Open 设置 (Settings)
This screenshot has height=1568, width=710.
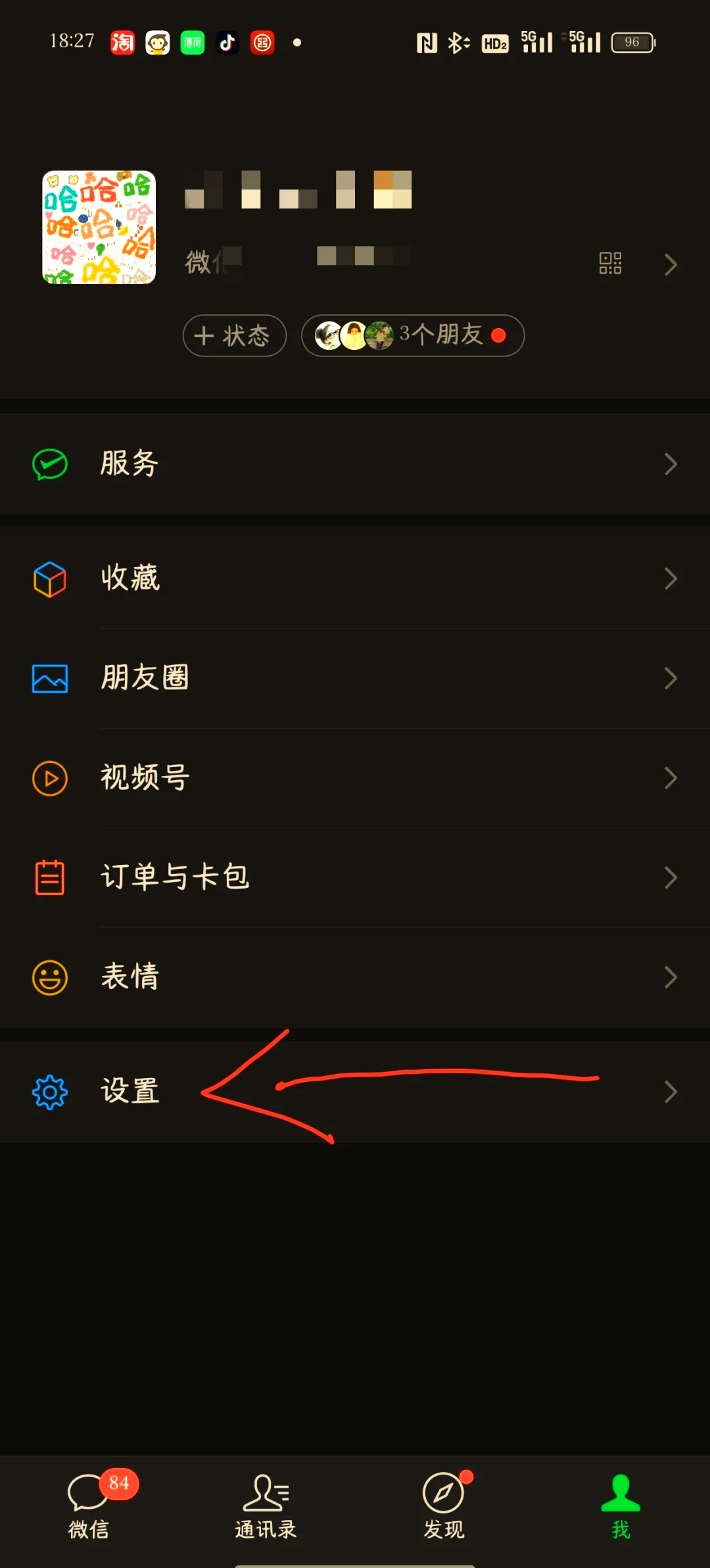click(355, 1092)
